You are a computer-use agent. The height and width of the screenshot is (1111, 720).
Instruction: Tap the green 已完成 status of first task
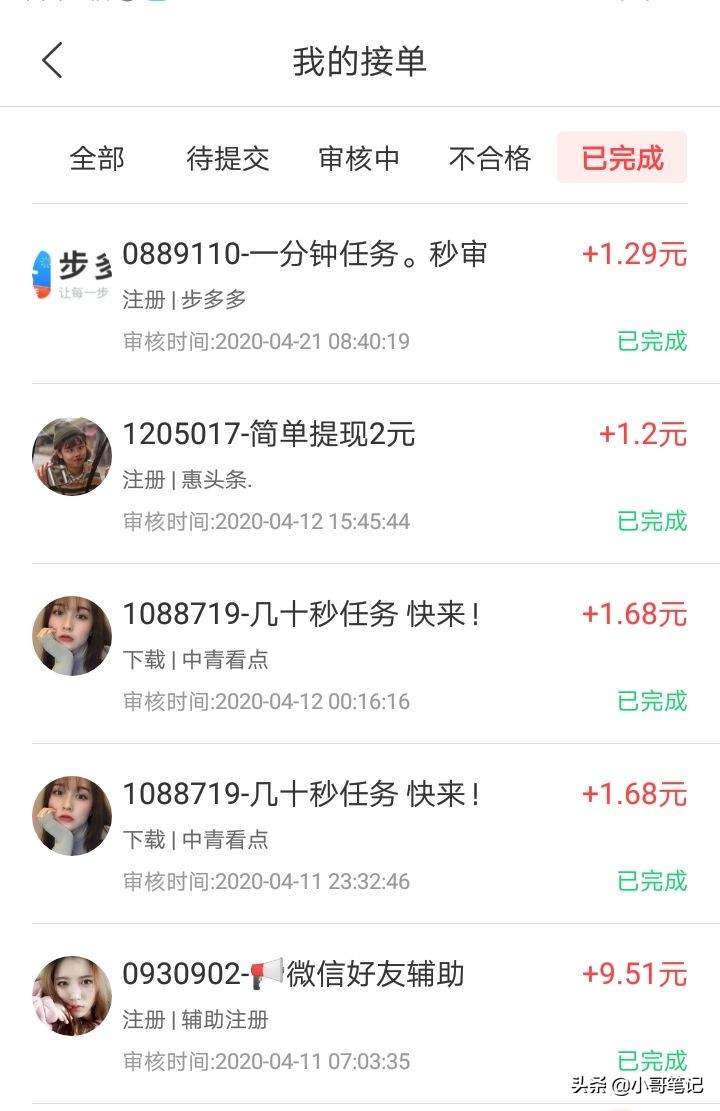(651, 340)
